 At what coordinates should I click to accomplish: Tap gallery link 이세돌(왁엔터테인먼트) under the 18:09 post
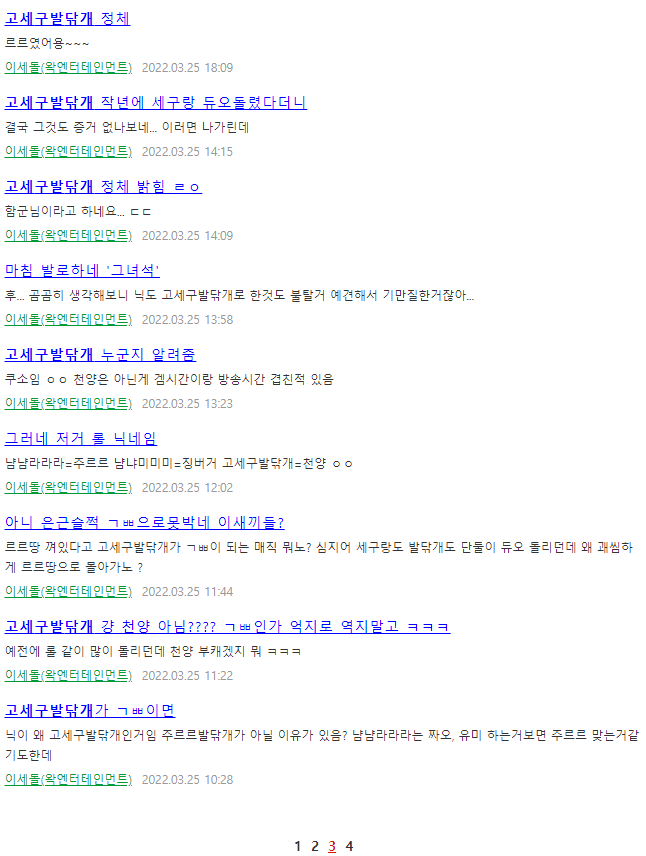(68, 67)
